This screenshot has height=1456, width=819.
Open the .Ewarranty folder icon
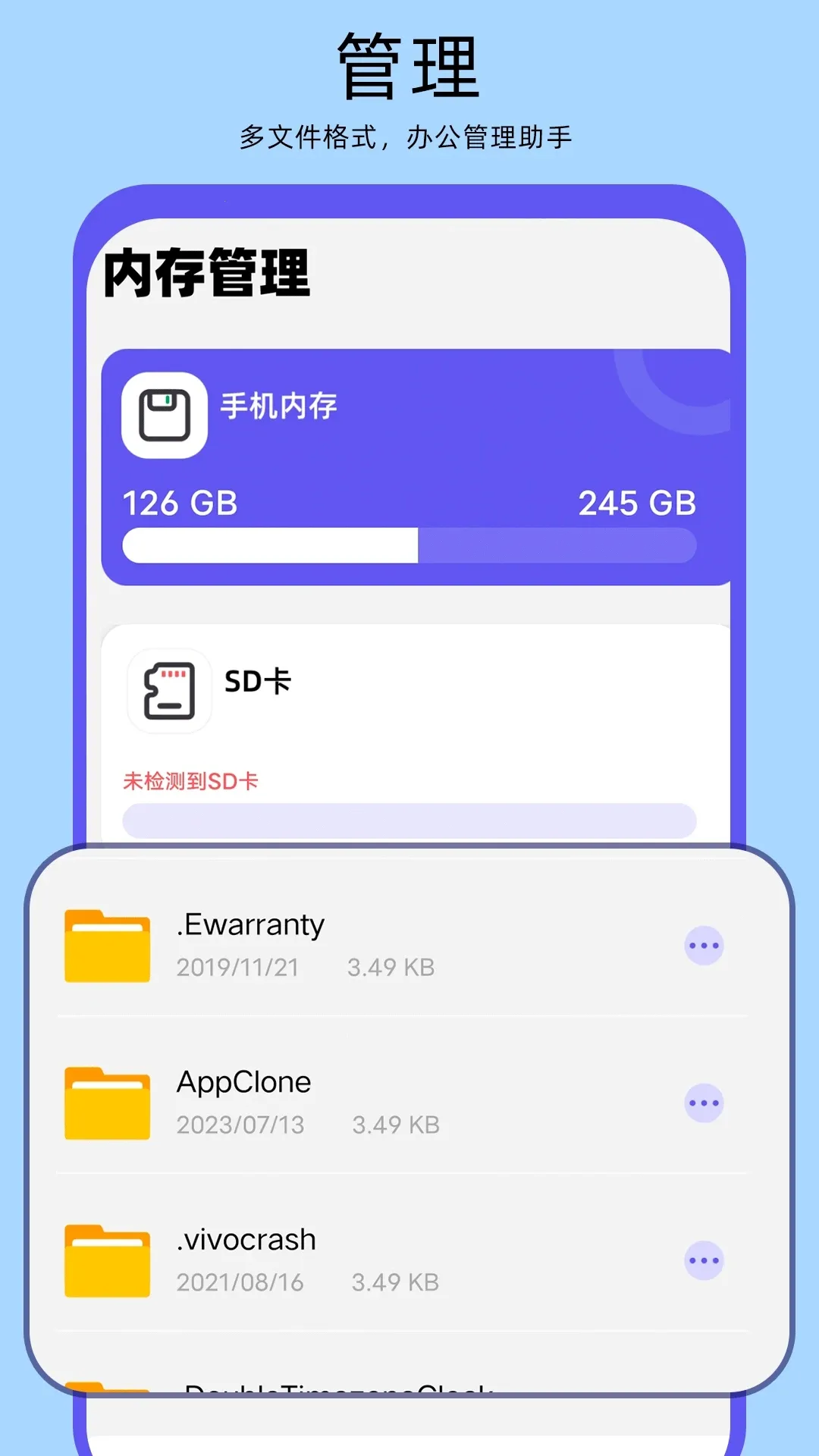pyautogui.click(x=106, y=943)
